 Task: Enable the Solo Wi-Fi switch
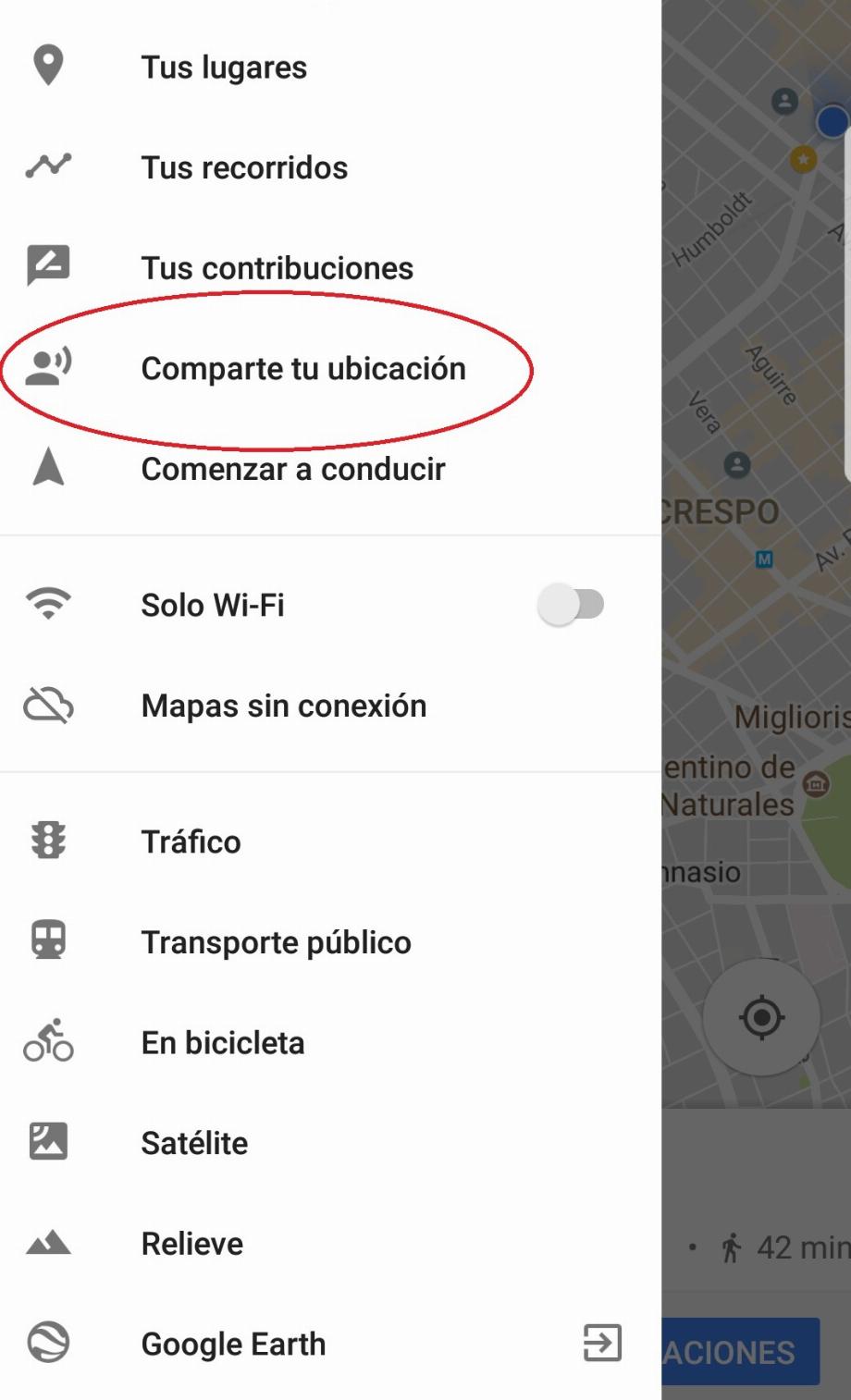[571, 605]
